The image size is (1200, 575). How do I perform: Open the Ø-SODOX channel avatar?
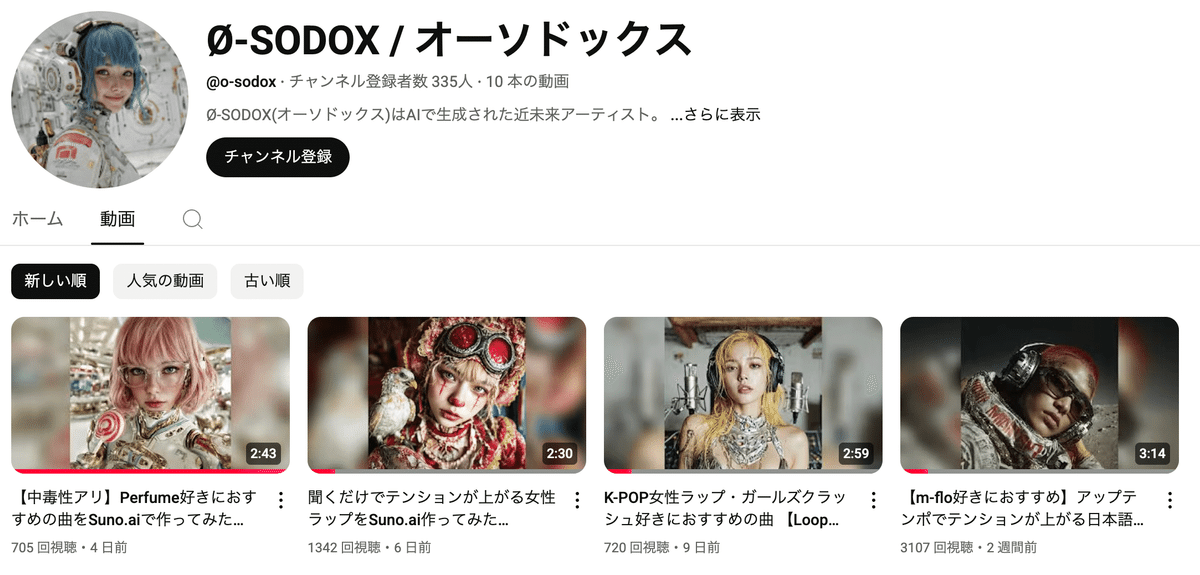(100, 100)
